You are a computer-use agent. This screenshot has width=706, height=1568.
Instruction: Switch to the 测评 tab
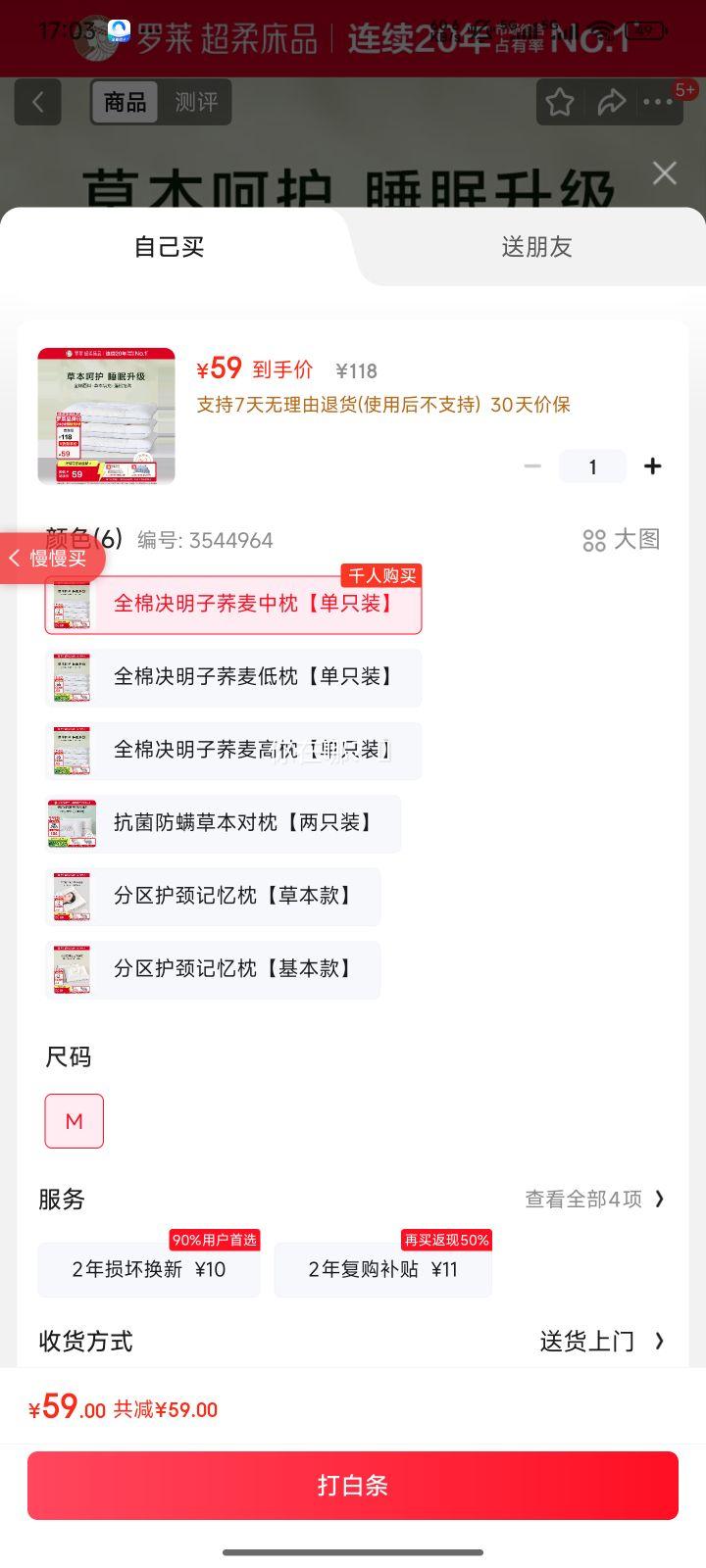195,102
